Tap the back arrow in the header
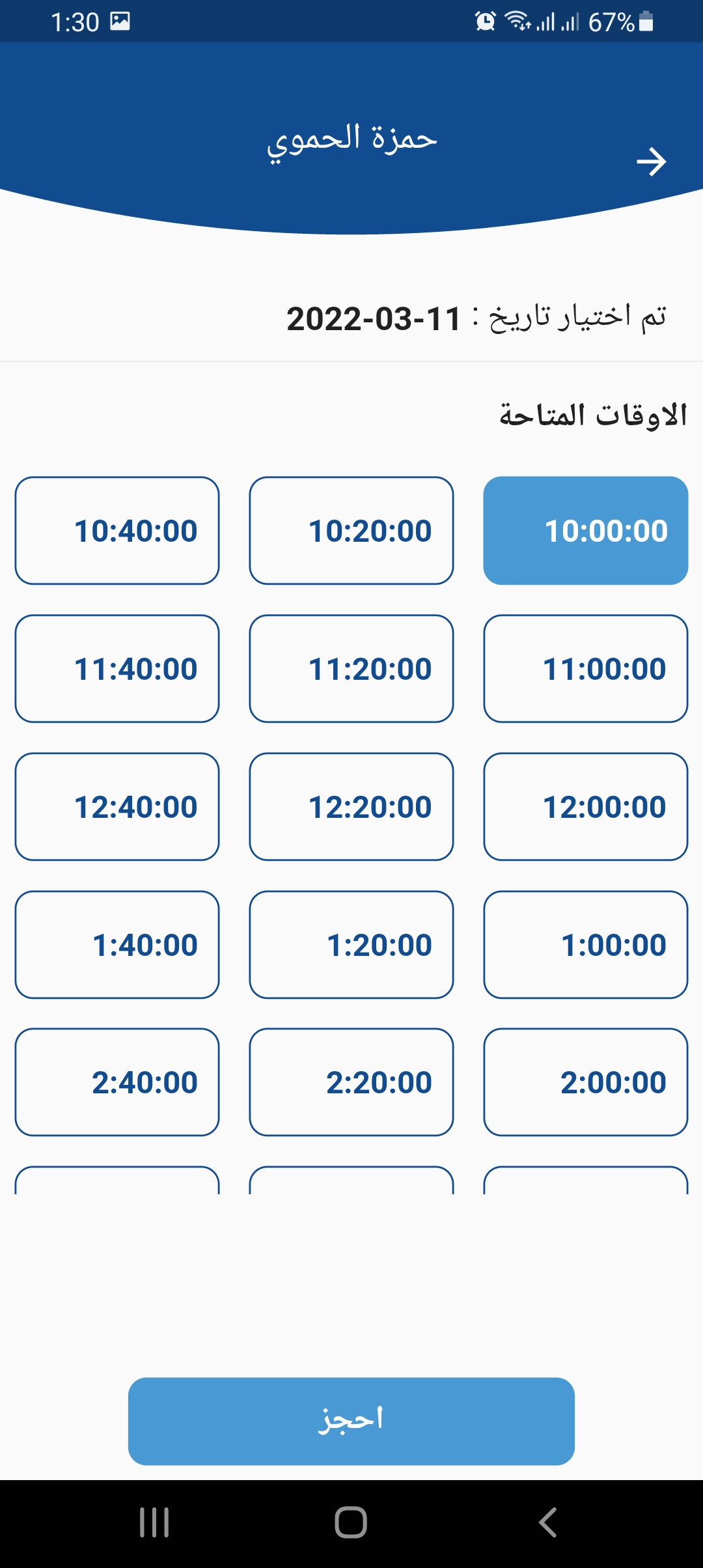 [652, 161]
